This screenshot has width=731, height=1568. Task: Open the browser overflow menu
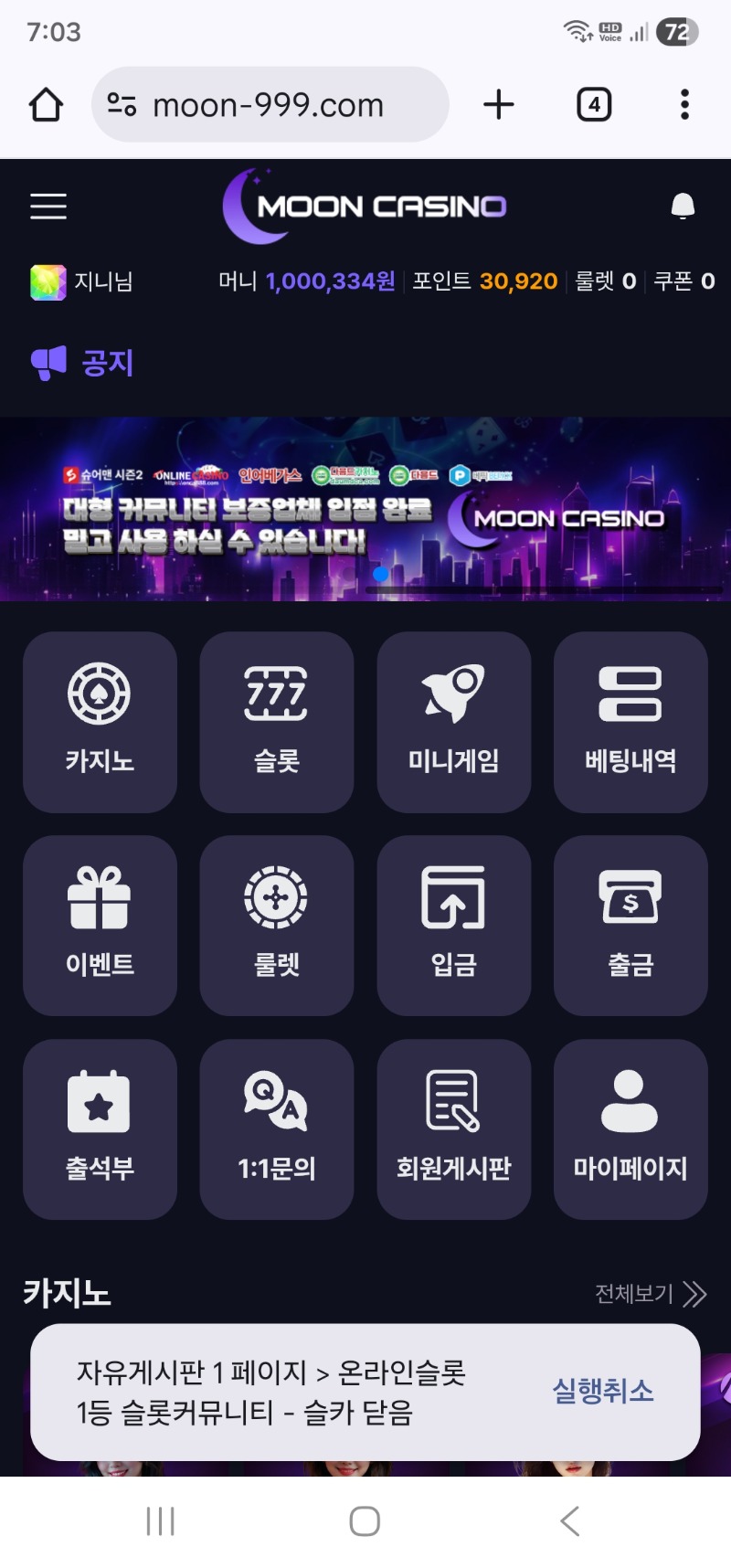684,105
